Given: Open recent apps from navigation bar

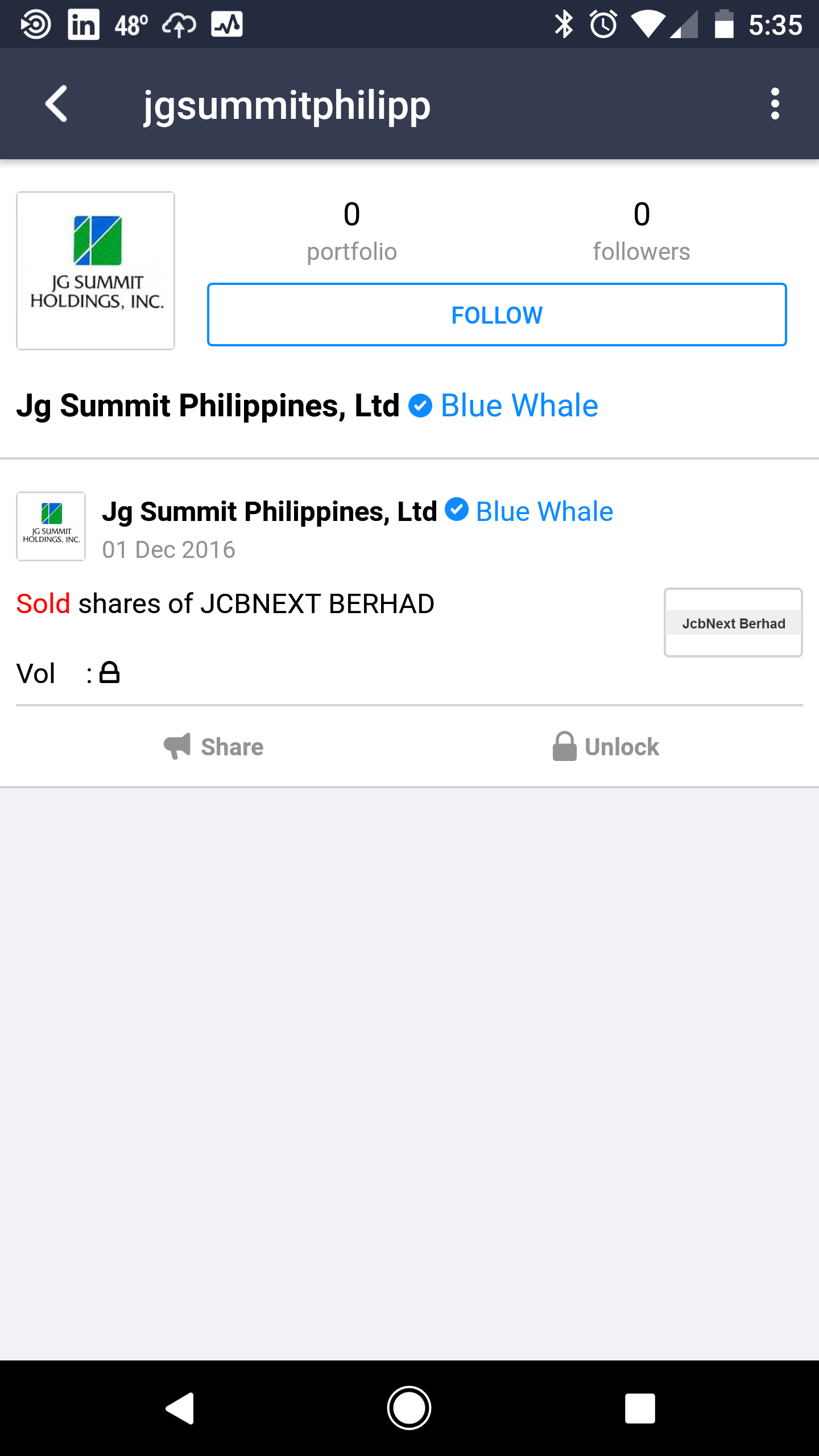Looking at the screenshot, I should (640, 1408).
